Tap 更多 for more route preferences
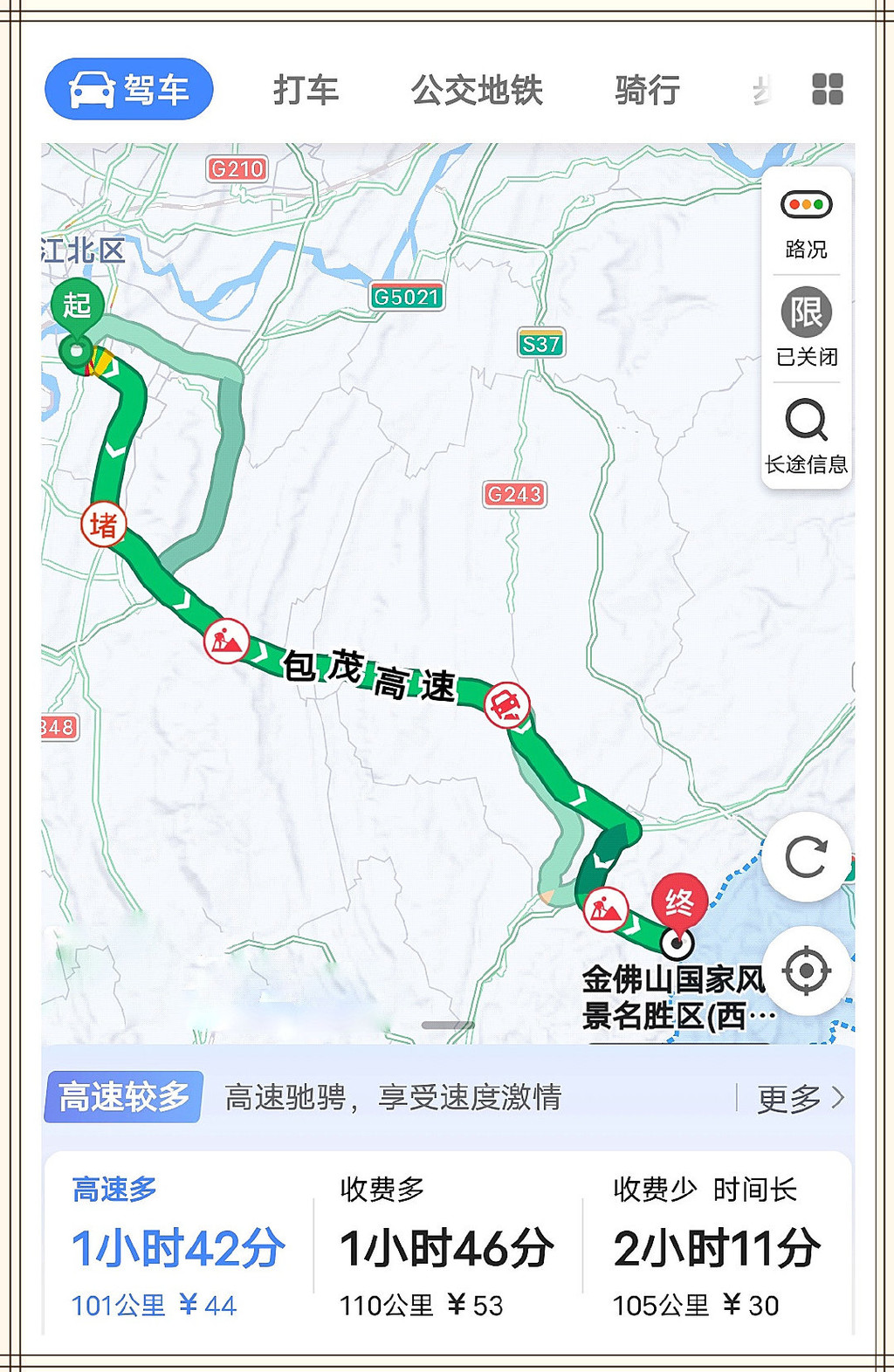The height and width of the screenshot is (1372, 894). 798,1098
